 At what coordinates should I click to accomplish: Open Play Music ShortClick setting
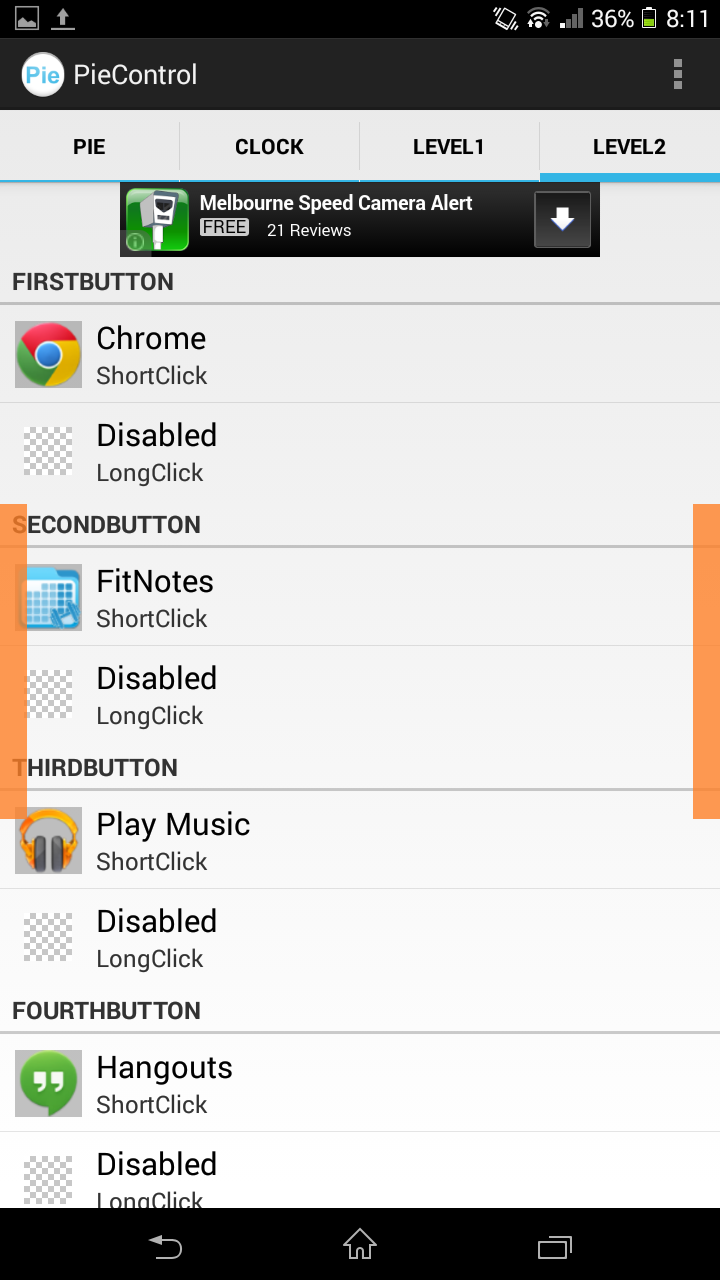(360, 840)
